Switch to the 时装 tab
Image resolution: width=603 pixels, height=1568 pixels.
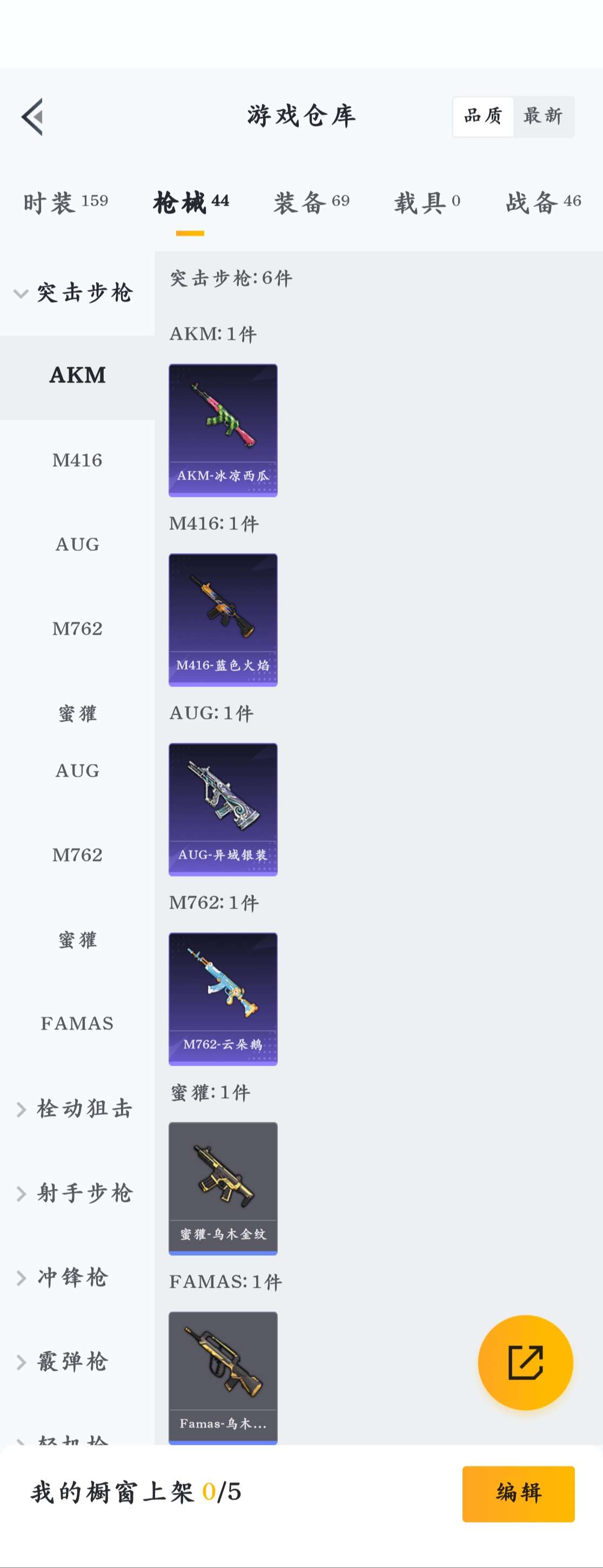(x=65, y=202)
